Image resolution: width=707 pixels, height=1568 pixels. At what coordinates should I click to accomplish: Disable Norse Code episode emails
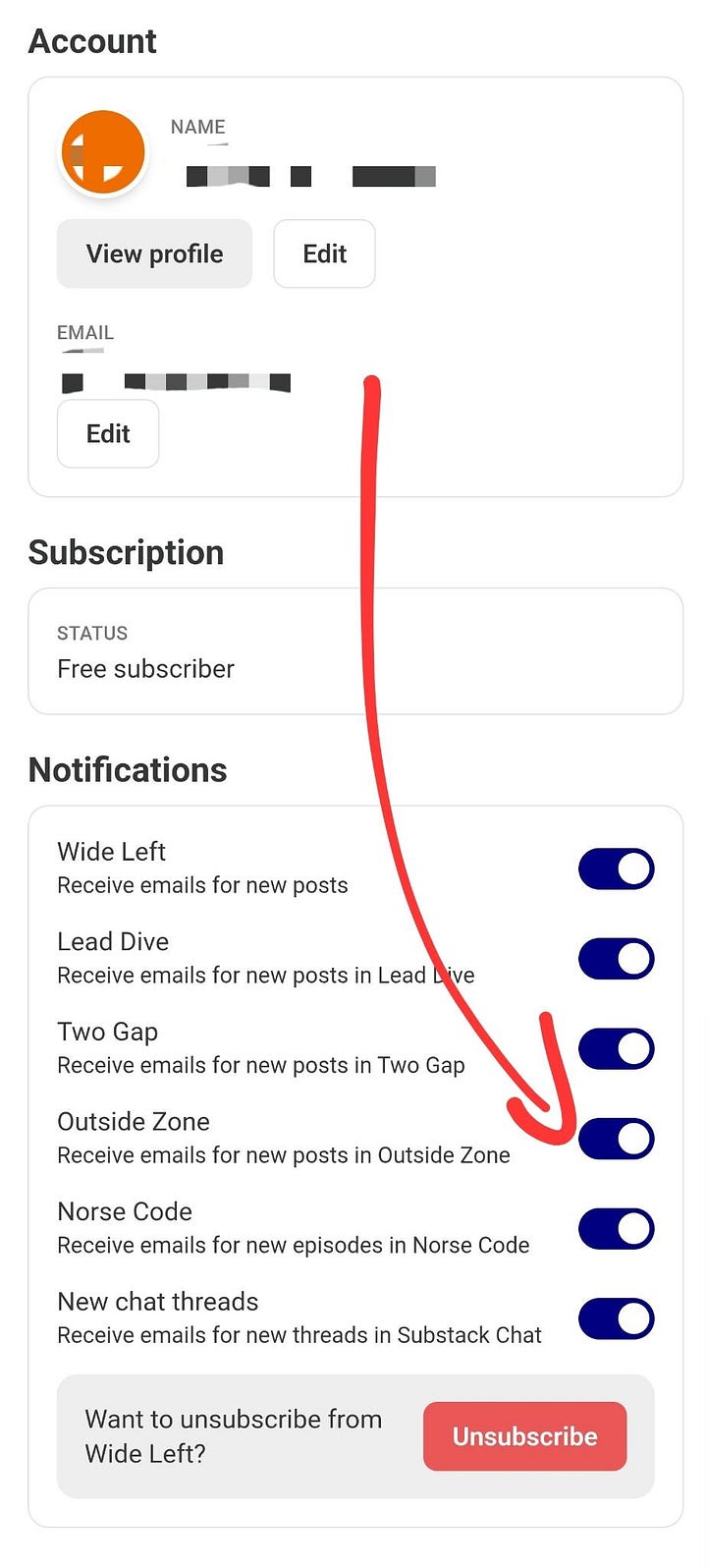(x=616, y=1229)
